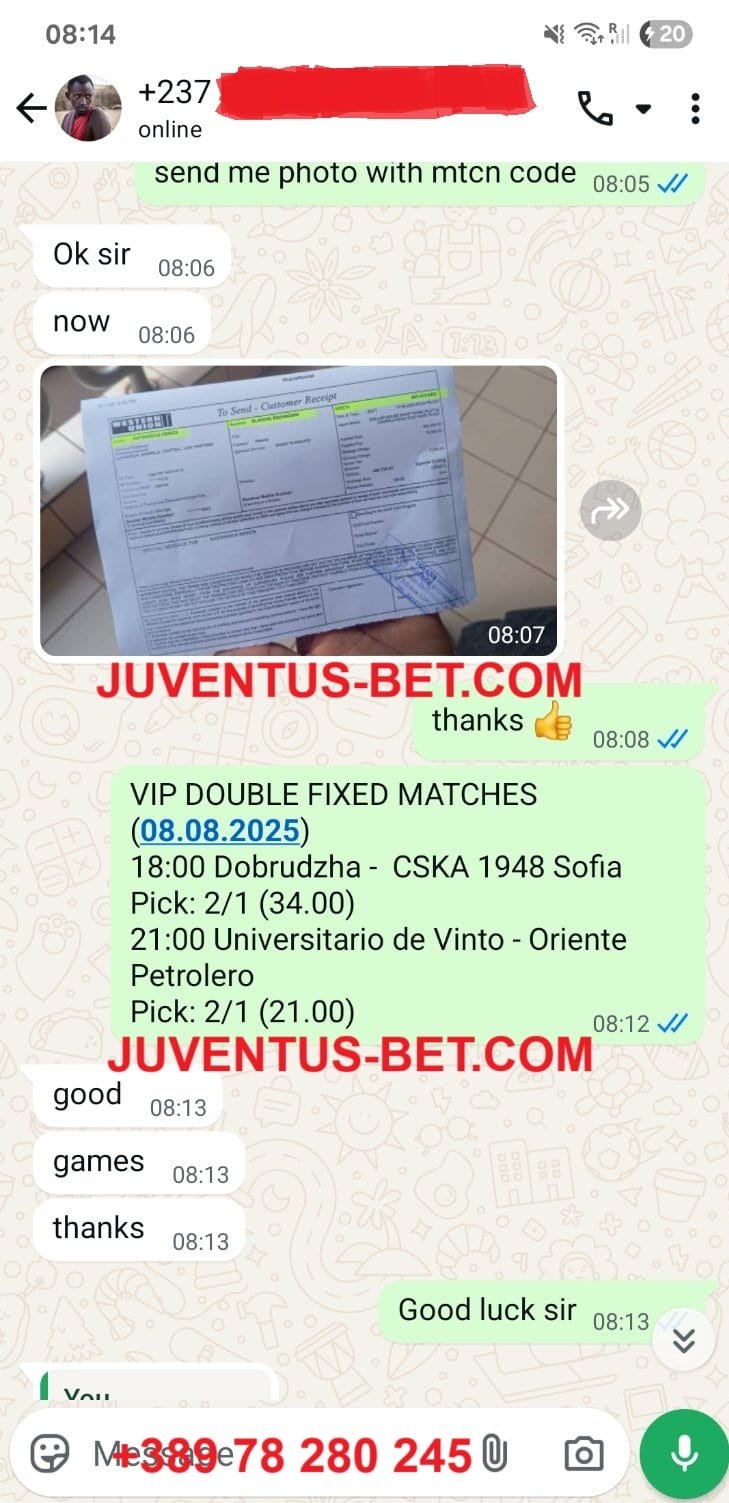Go back to the chat list

(x=32, y=109)
